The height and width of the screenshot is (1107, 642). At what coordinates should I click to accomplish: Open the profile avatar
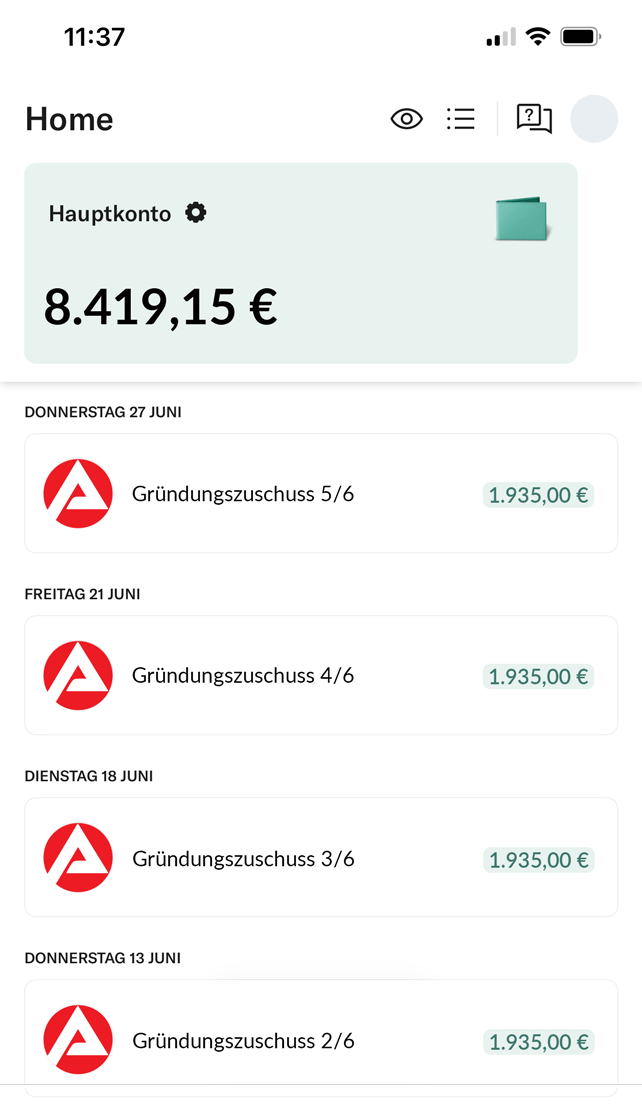pos(594,119)
